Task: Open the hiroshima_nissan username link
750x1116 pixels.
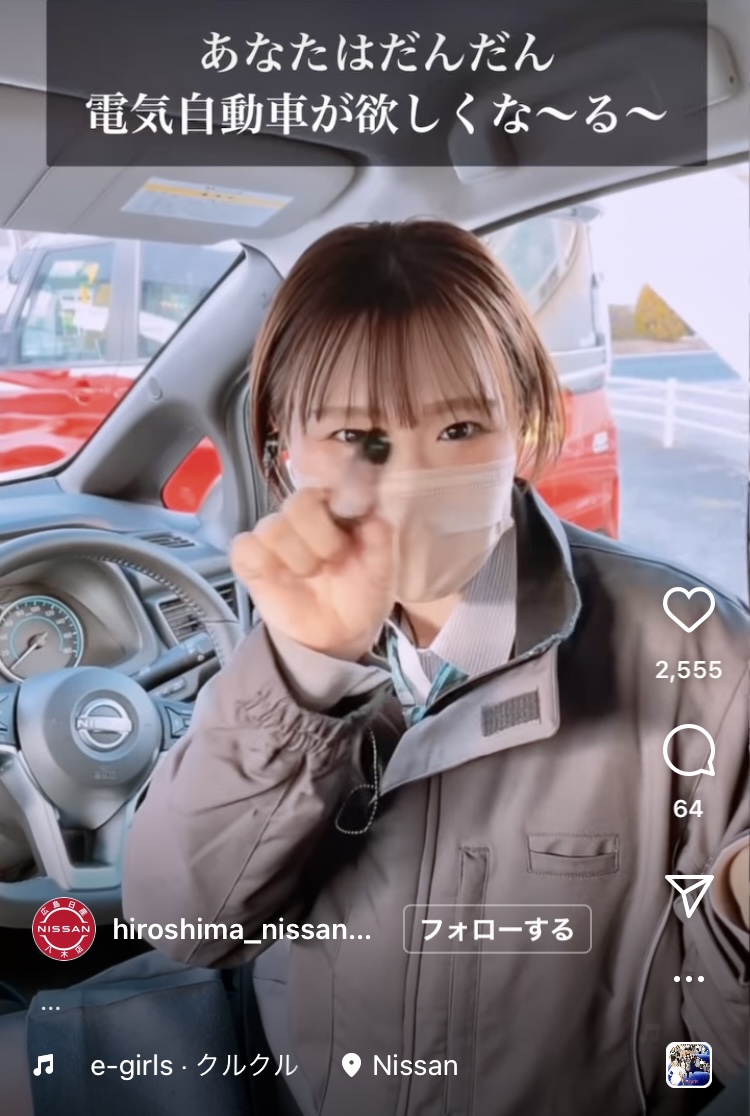Action: coord(242,930)
